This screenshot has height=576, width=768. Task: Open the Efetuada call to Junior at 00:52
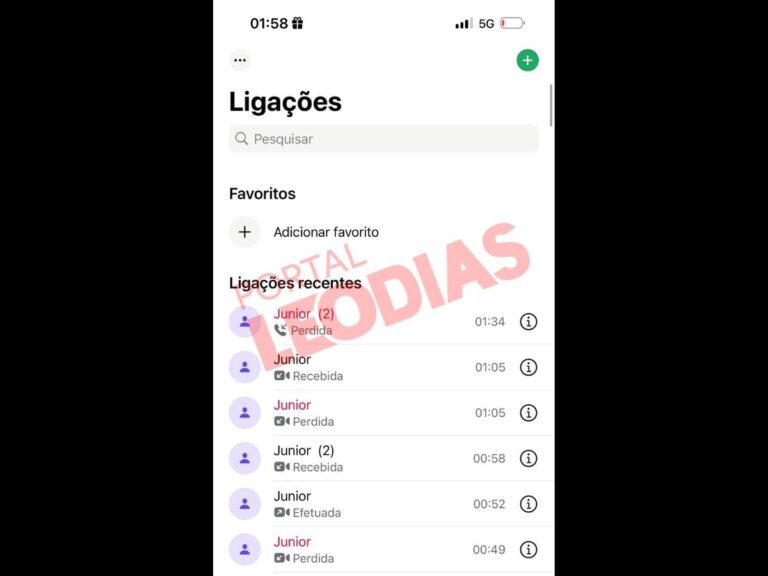click(x=370, y=504)
